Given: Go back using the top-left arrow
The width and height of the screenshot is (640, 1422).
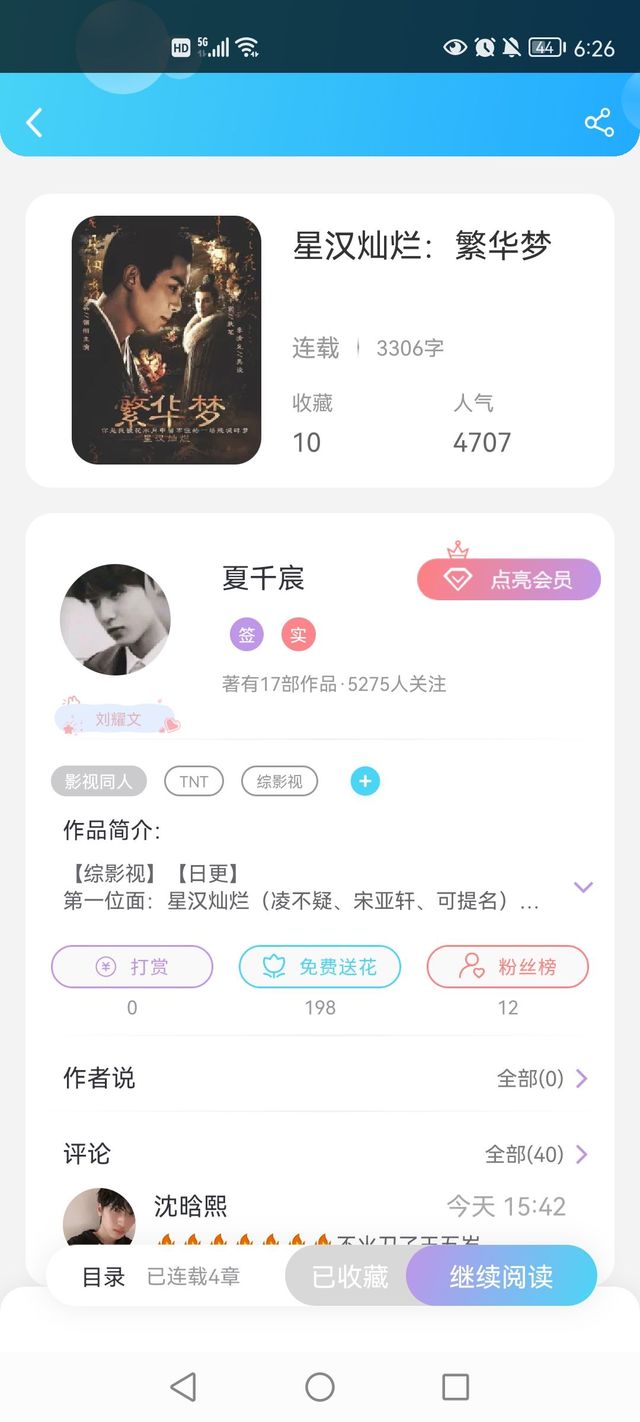Looking at the screenshot, I should tap(34, 123).
